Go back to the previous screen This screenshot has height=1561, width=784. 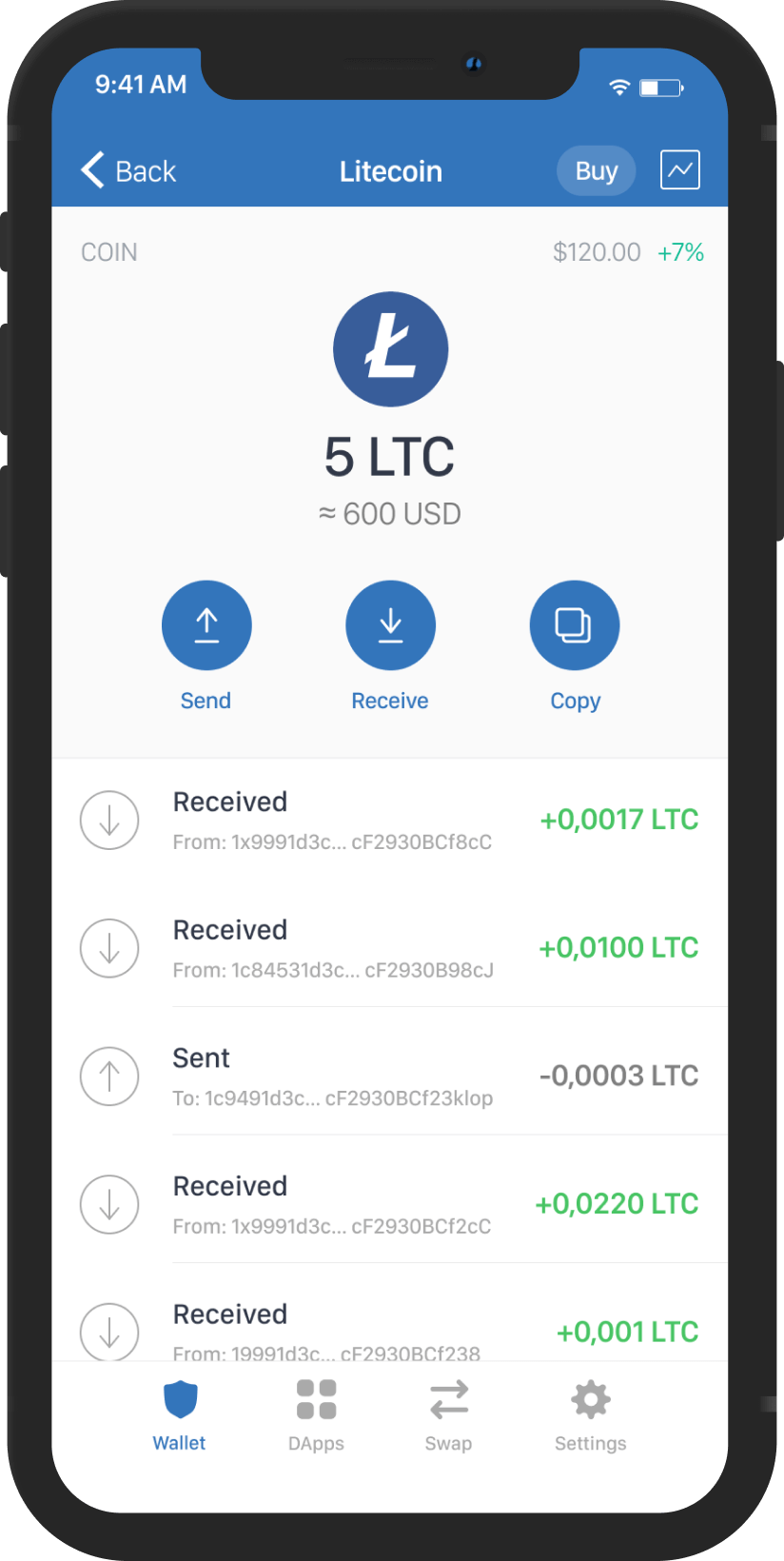pos(129,171)
